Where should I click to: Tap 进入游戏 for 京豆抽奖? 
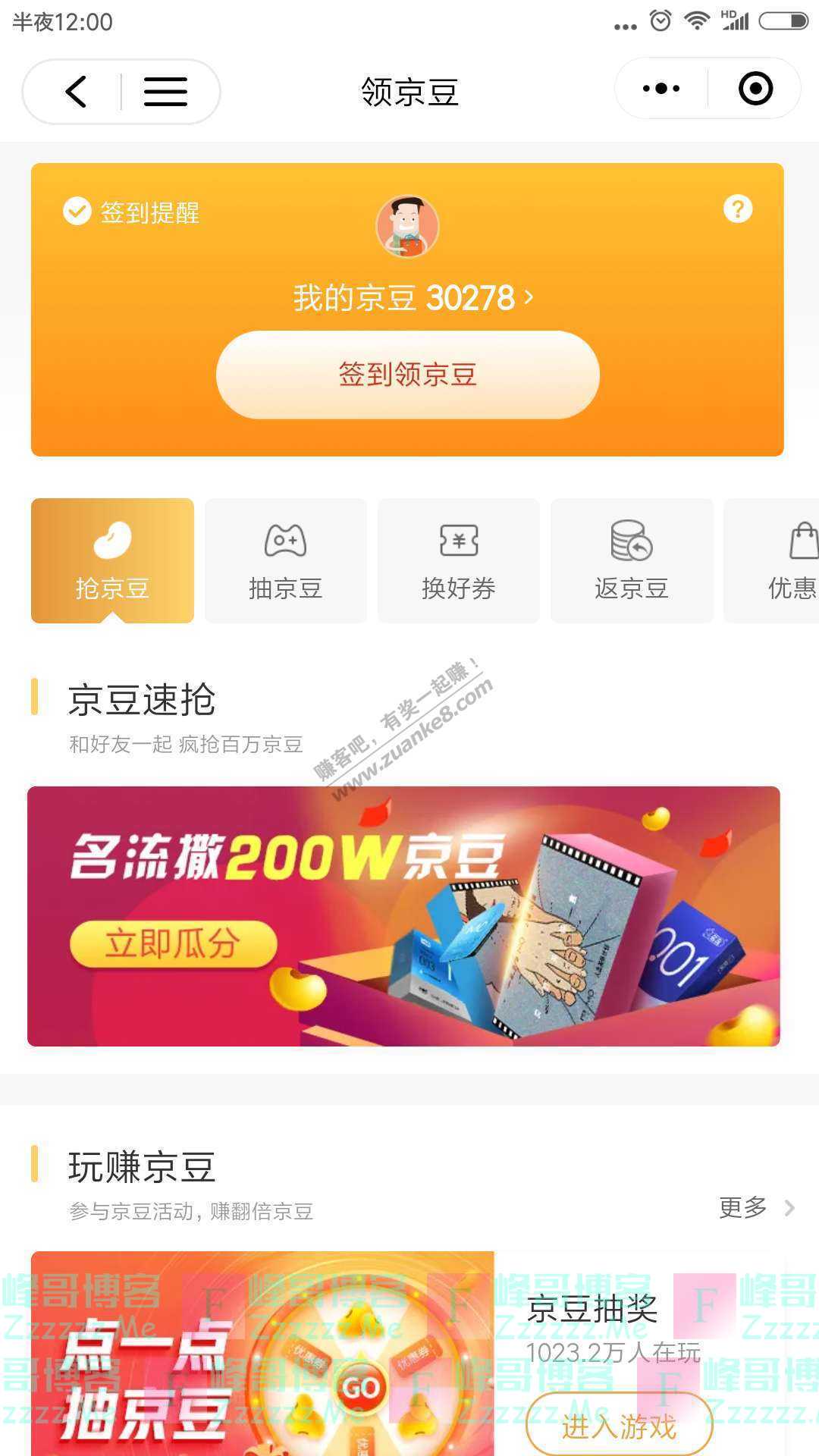tap(619, 1426)
